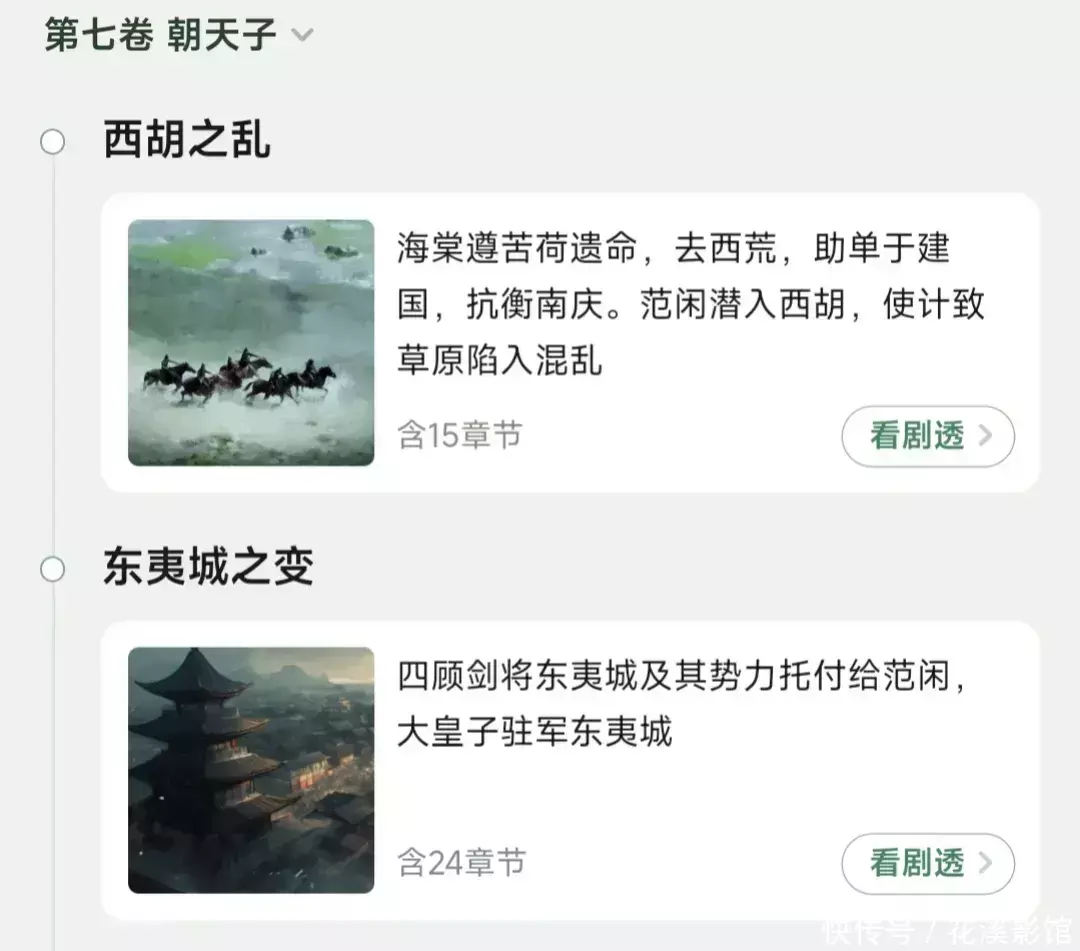1080x951 pixels.
Task: Expand the 第七卷 朝天子 volume dropdown
Action: click(x=301, y=36)
